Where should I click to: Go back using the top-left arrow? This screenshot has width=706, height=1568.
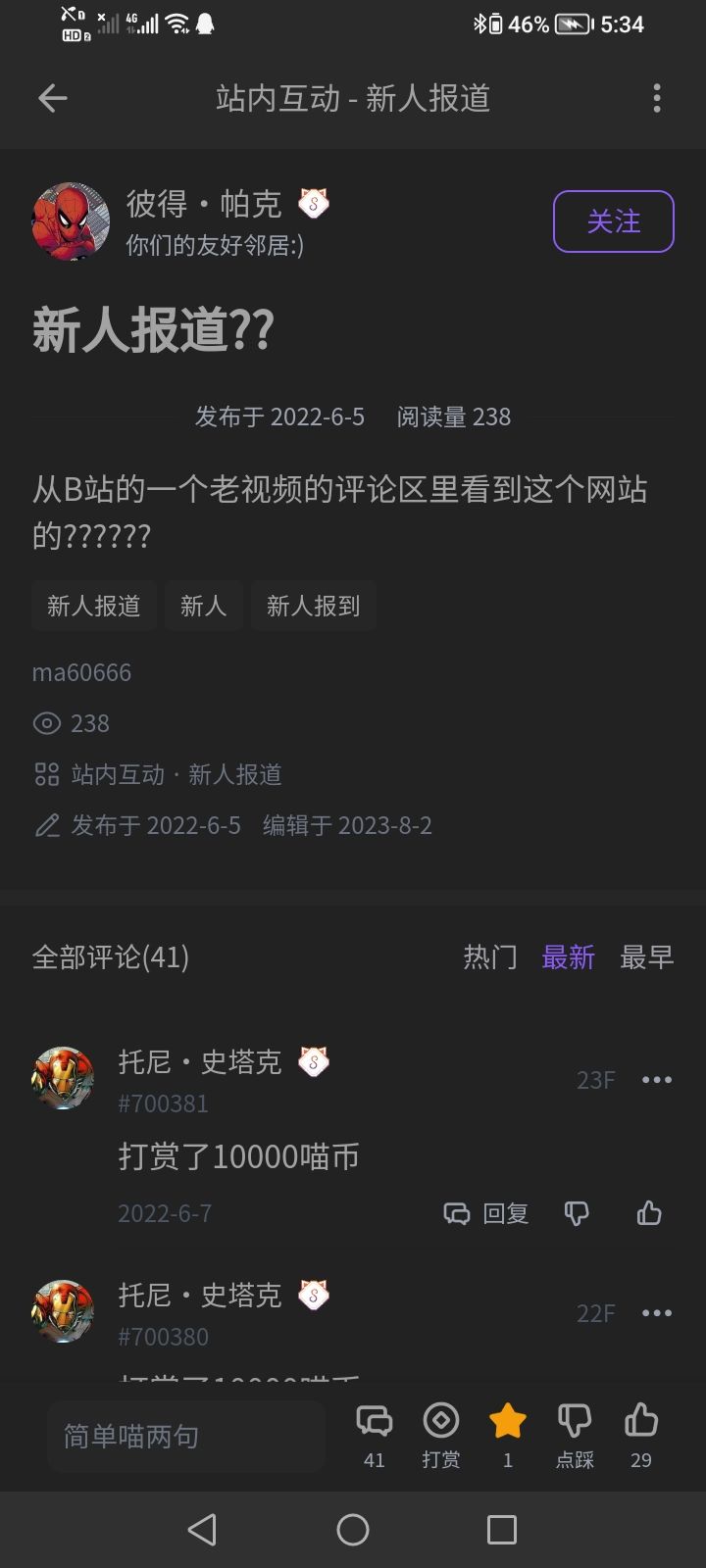[x=53, y=98]
